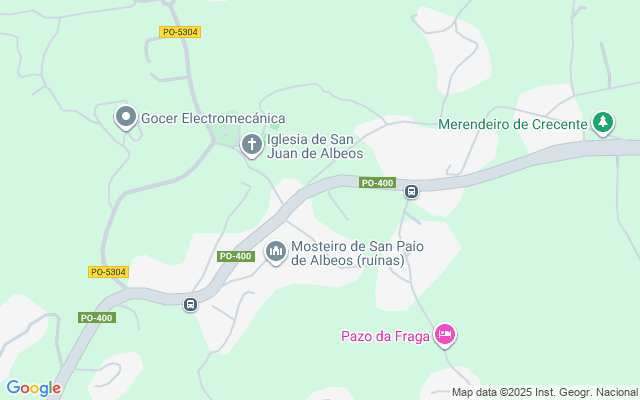Open the Merendeiro de Crecente park marker
Viewport: 640px width, 400px height.
tap(602, 124)
